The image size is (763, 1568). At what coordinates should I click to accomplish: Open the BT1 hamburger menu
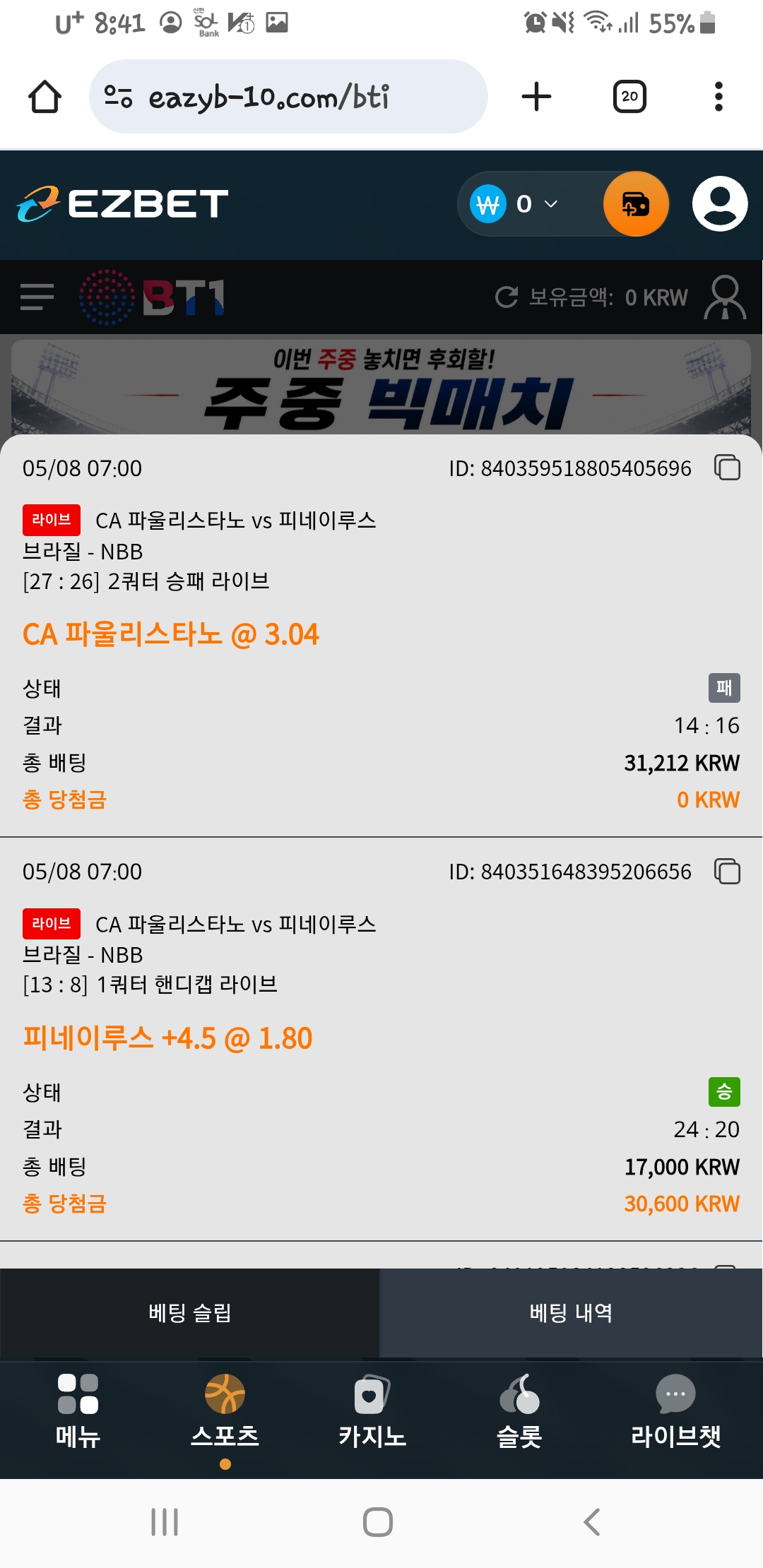[37, 297]
